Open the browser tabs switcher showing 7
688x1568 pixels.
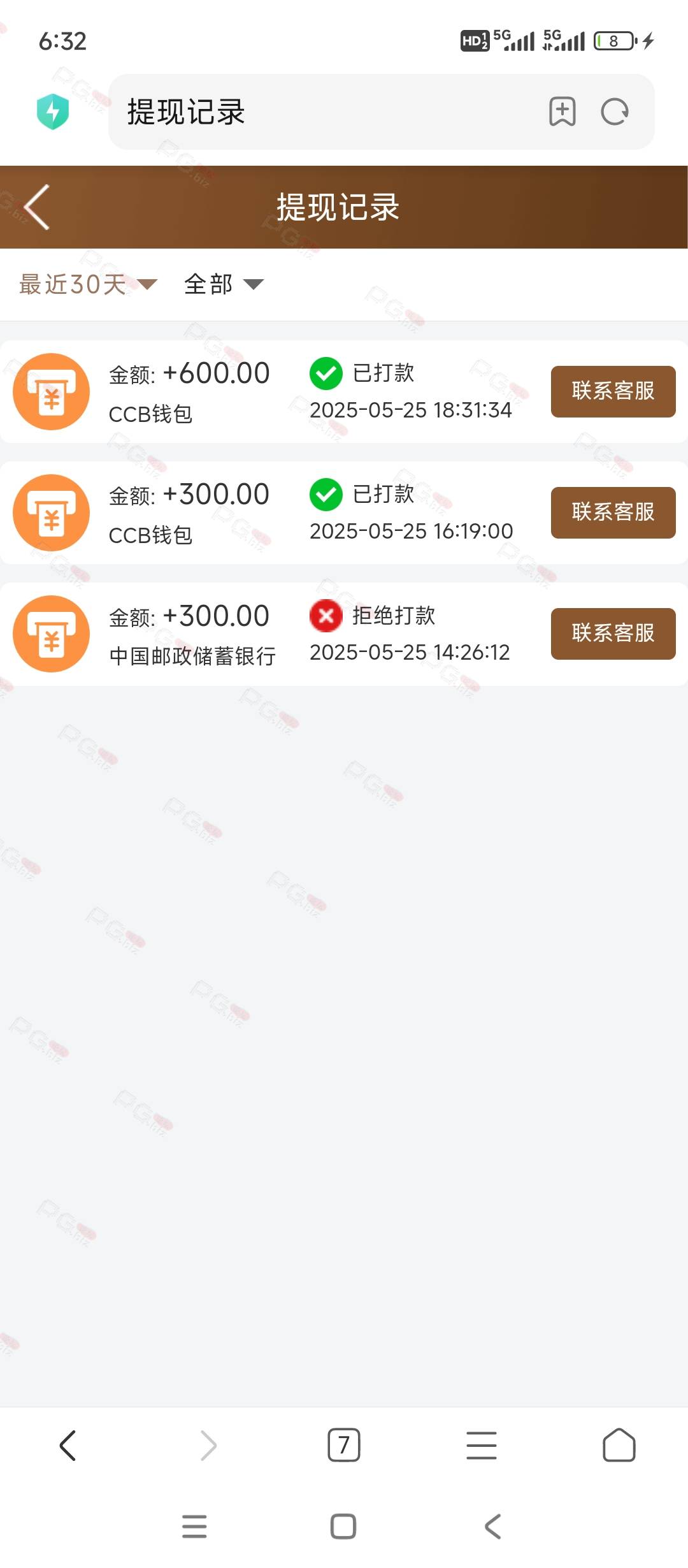click(x=344, y=1445)
